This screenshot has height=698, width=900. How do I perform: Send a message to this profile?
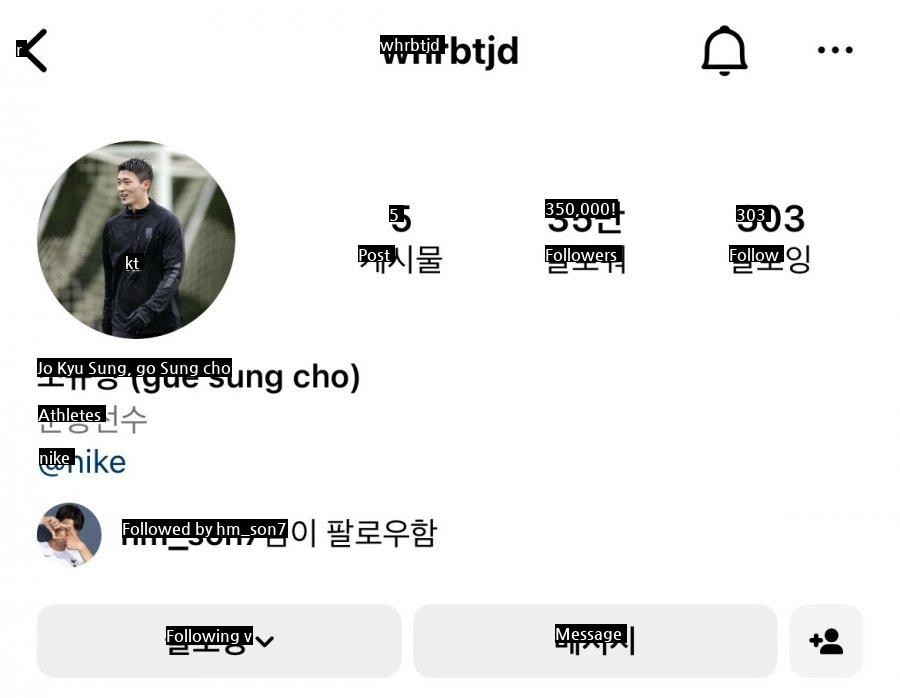595,641
